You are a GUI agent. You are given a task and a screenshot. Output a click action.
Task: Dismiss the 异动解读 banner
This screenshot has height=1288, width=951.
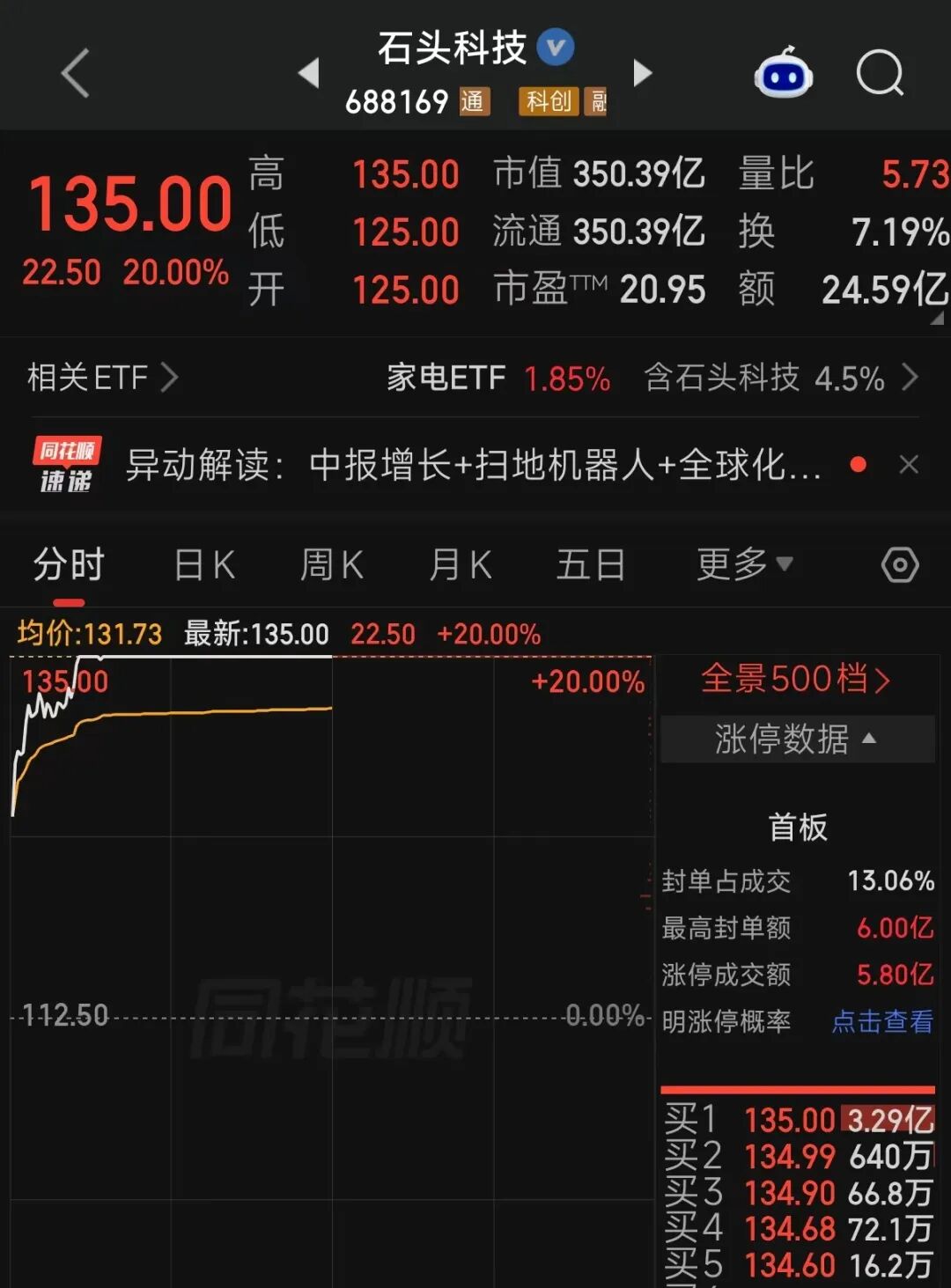pos(909,464)
